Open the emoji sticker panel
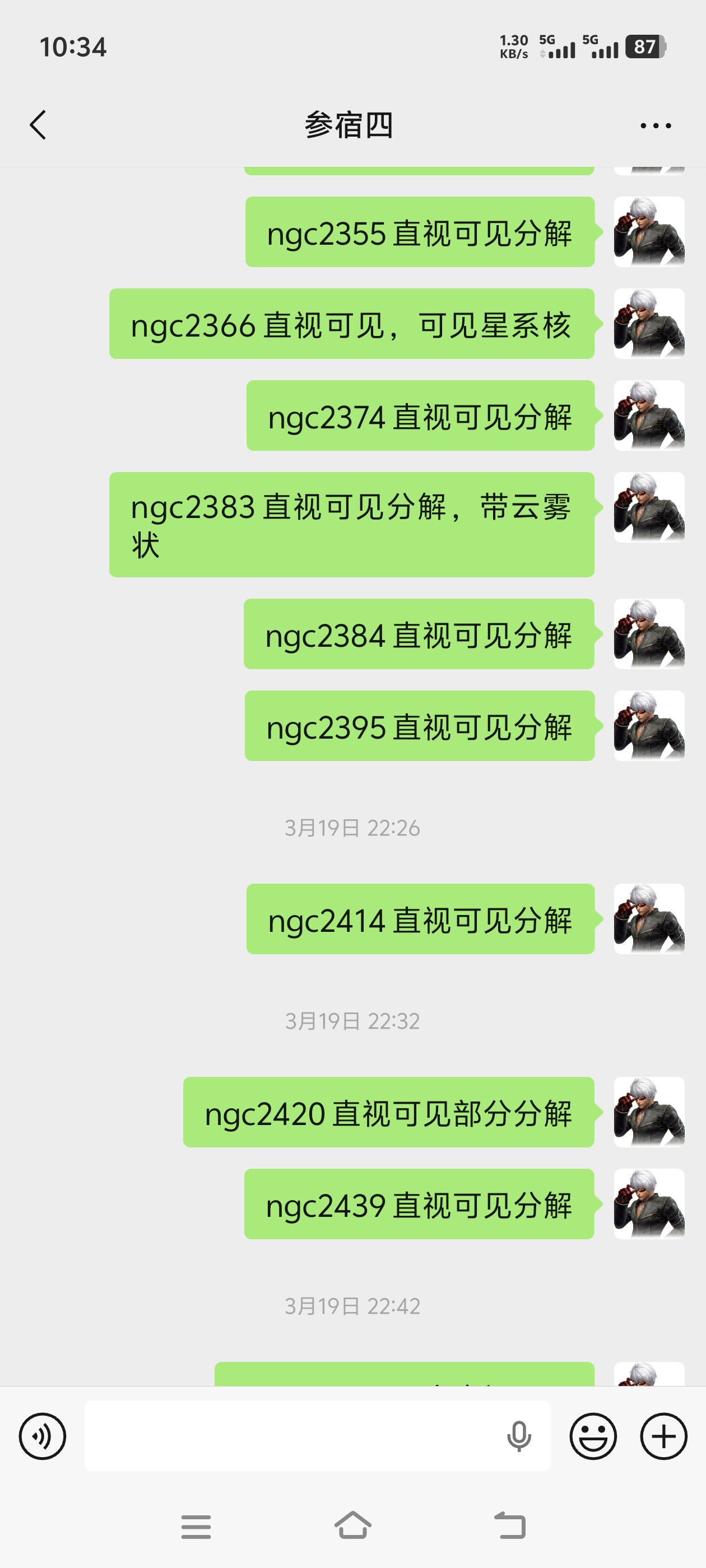The height and width of the screenshot is (1568, 706). (593, 1436)
